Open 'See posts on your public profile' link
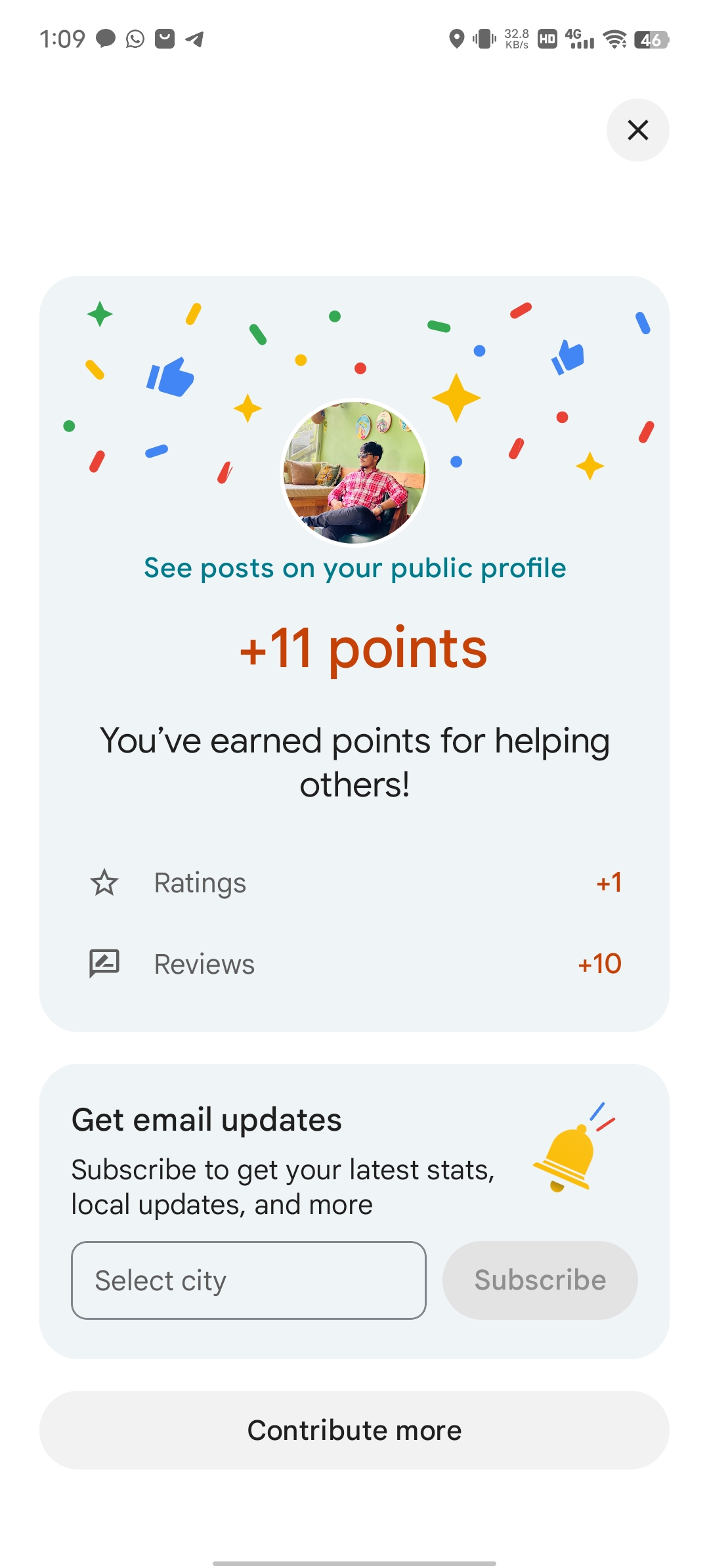The width and height of the screenshot is (709, 1568). [x=354, y=568]
